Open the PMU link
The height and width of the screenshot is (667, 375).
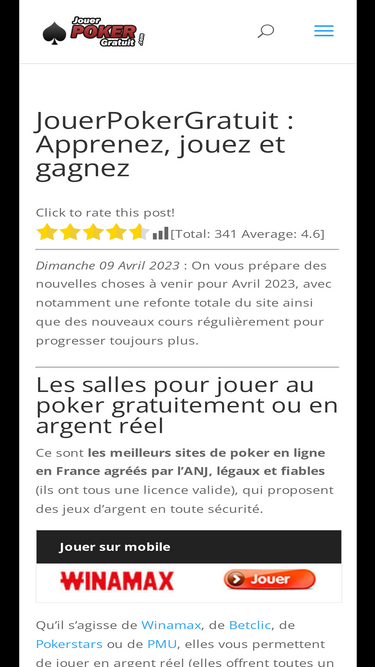point(162,644)
